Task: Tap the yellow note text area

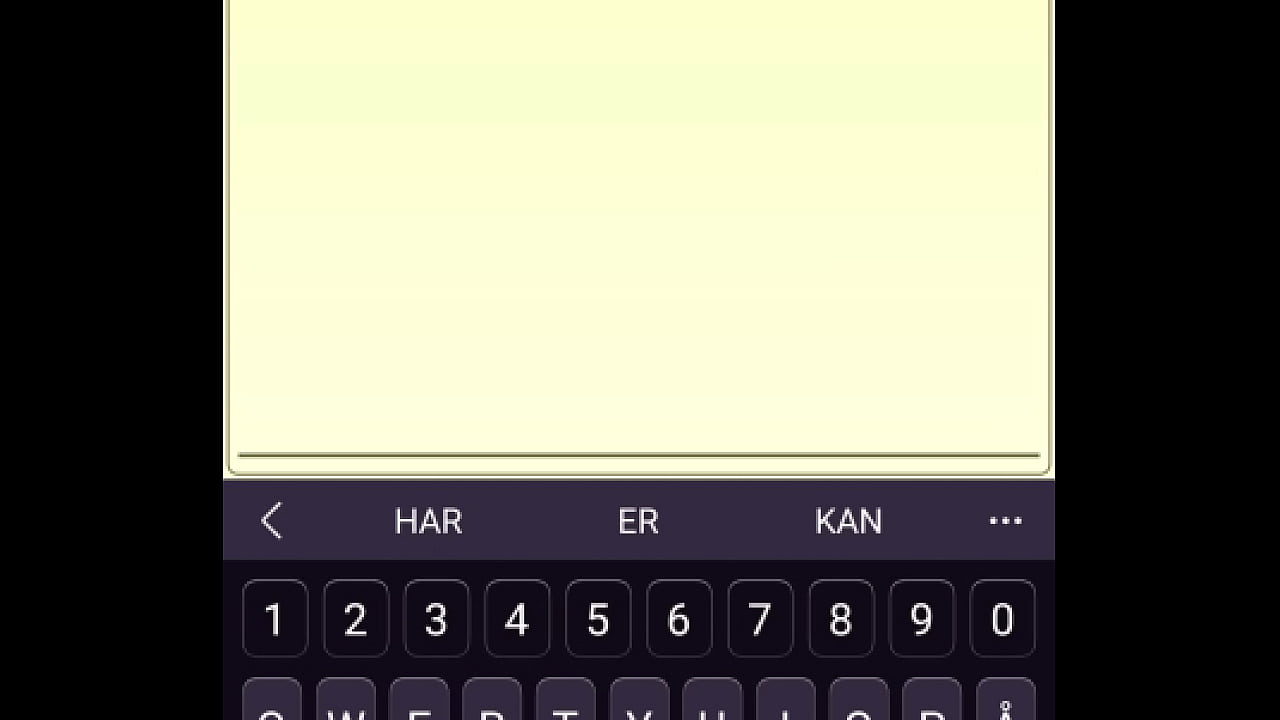Action: (x=639, y=230)
